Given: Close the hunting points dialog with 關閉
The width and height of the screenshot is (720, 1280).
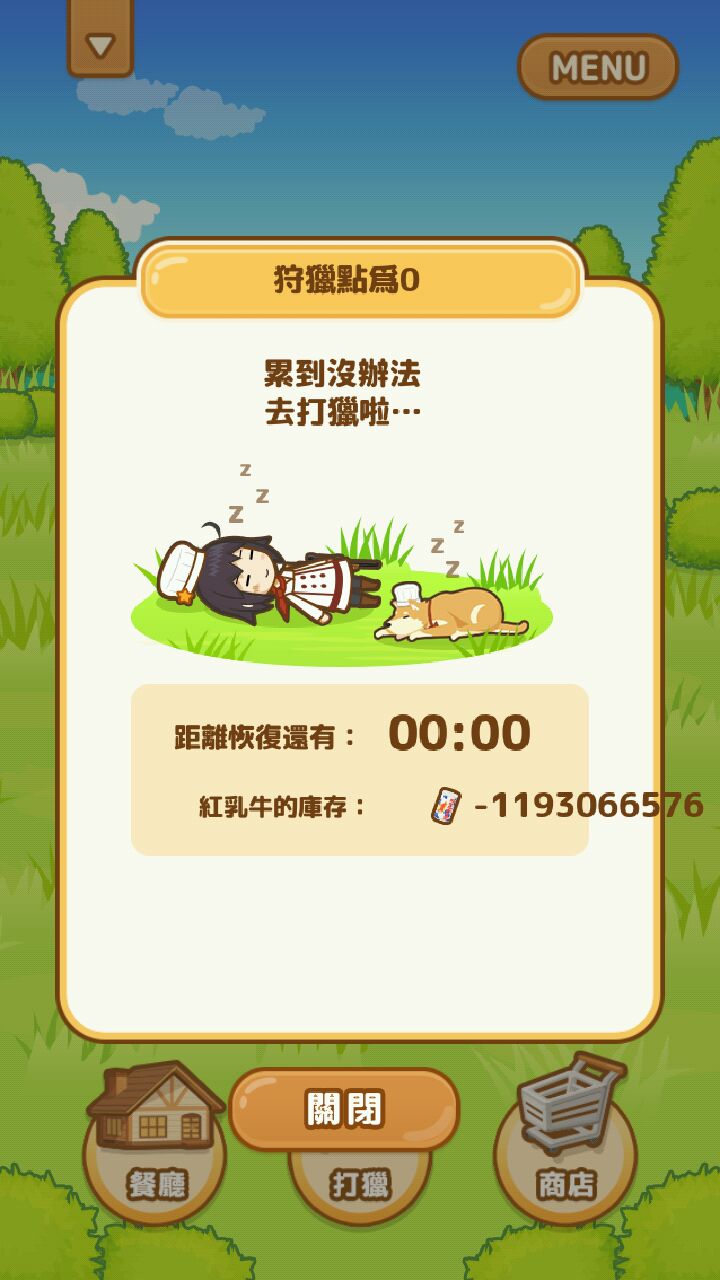Looking at the screenshot, I should coord(344,1110).
